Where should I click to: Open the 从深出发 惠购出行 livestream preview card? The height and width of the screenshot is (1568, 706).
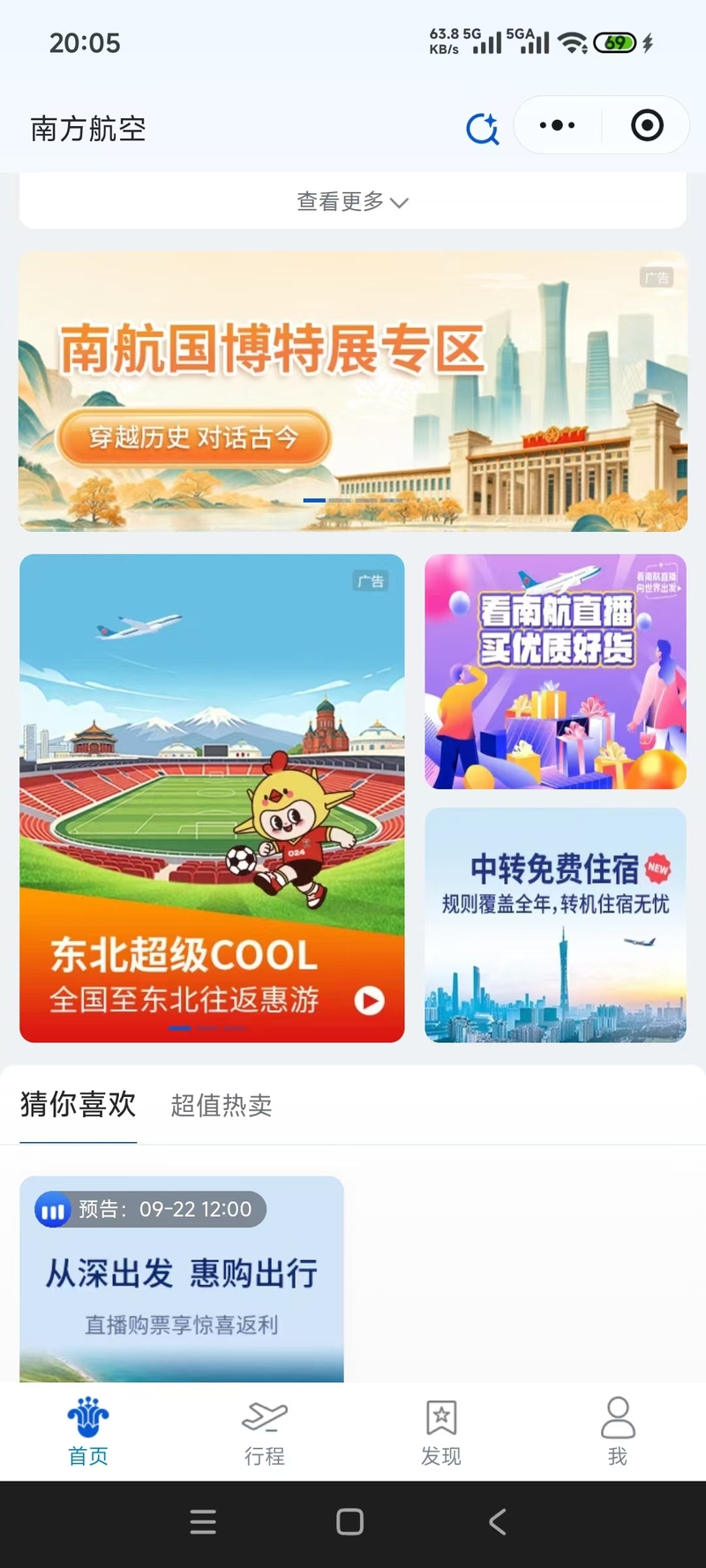pos(182,1279)
